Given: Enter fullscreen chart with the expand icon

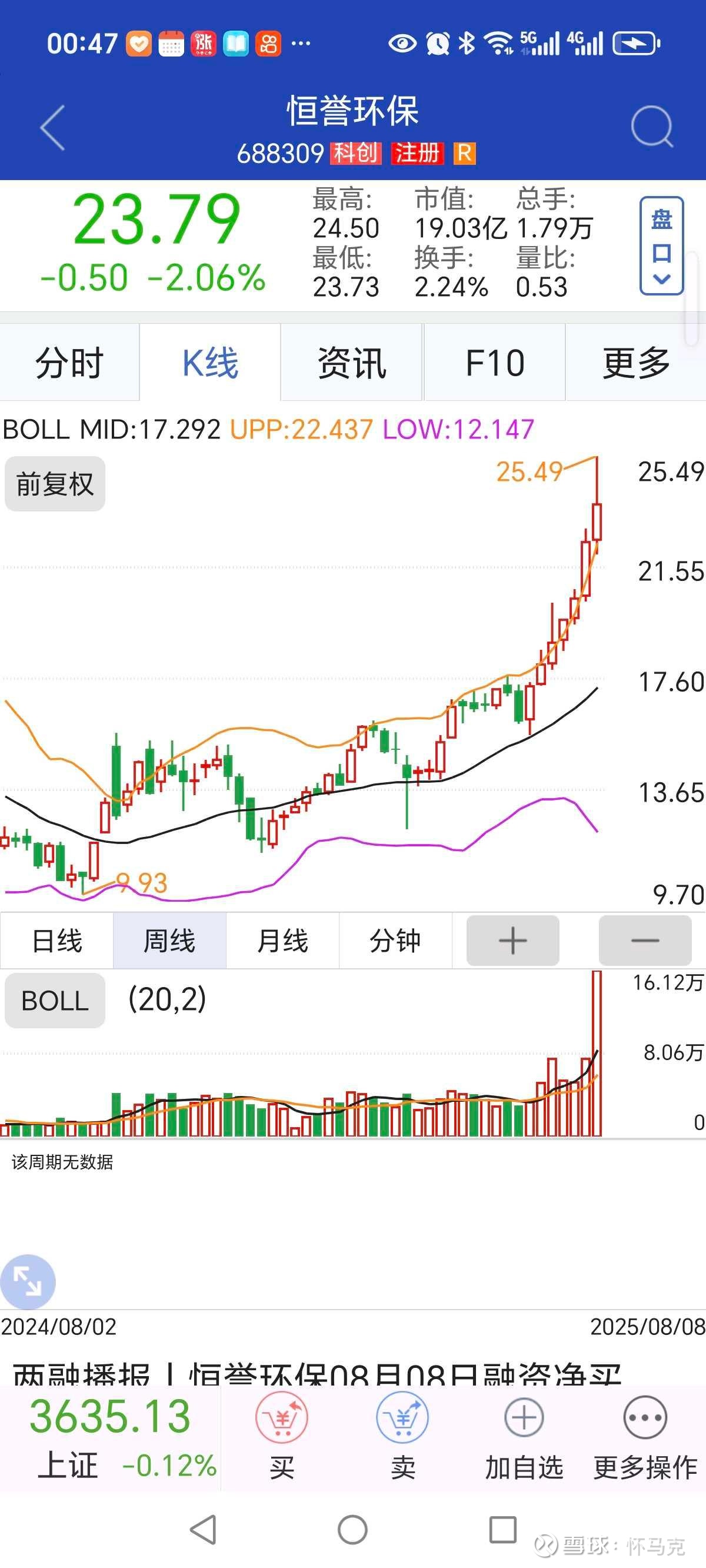Looking at the screenshot, I should tap(28, 1282).
